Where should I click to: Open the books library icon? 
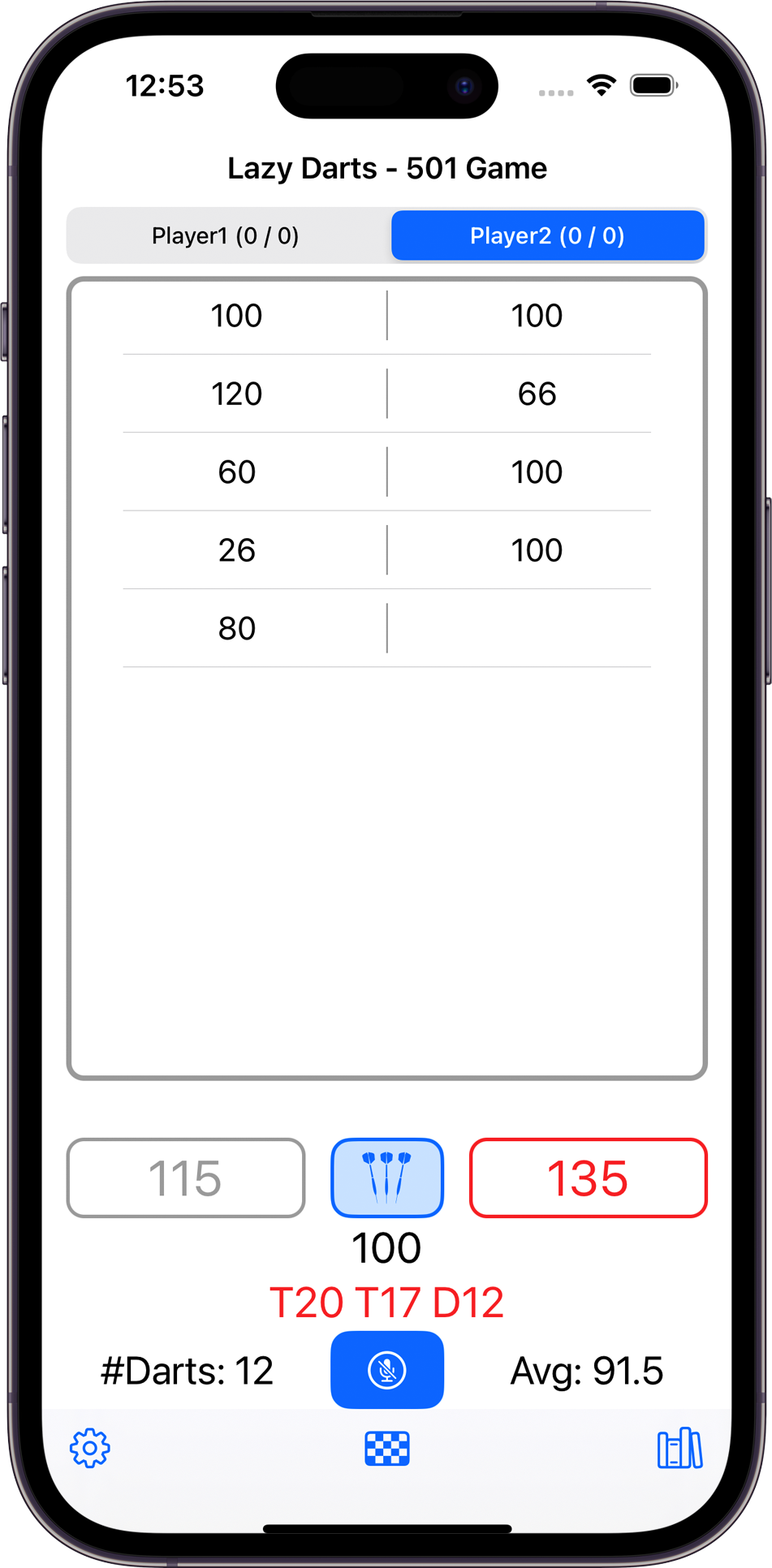[x=679, y=1449]
